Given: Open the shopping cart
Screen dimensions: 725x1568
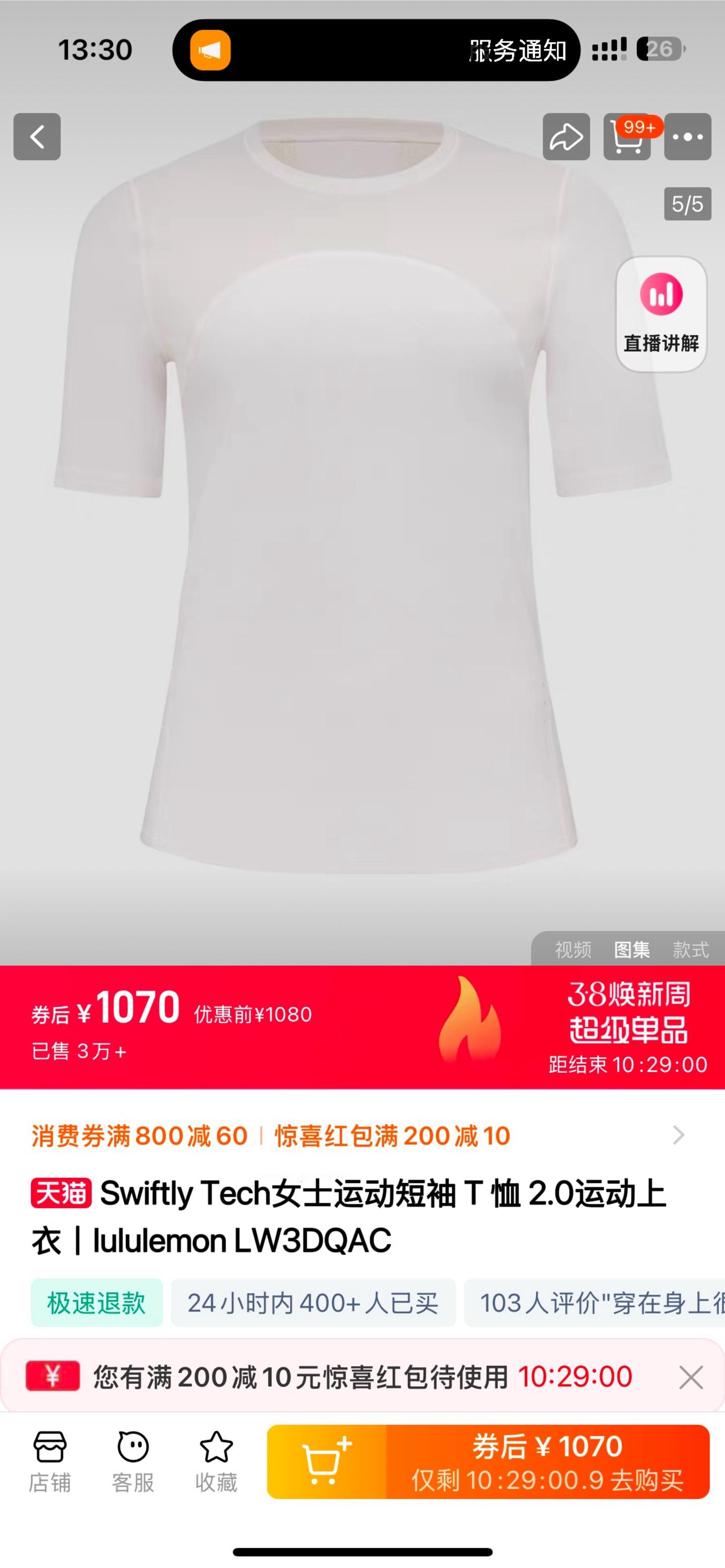Looking at the screenshot, I should tap(626, 137).
